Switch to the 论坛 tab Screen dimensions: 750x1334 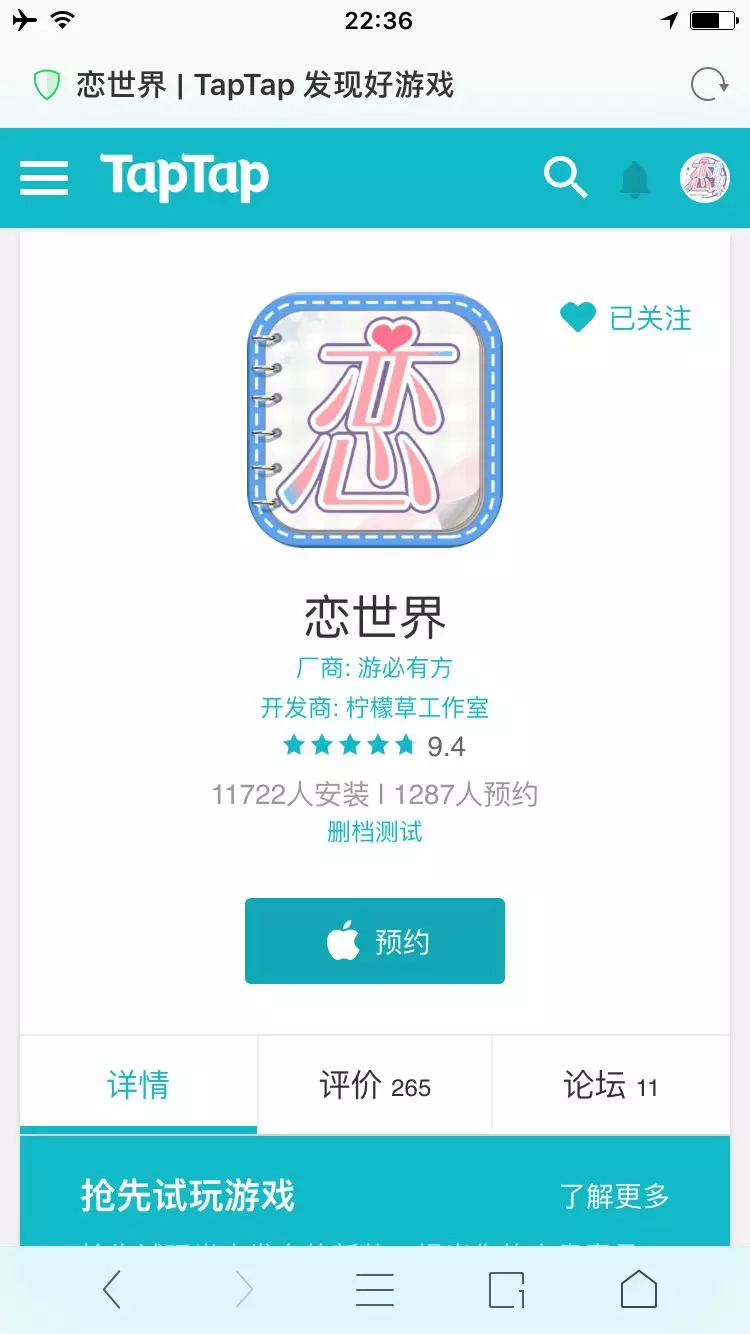(611, 1085)
